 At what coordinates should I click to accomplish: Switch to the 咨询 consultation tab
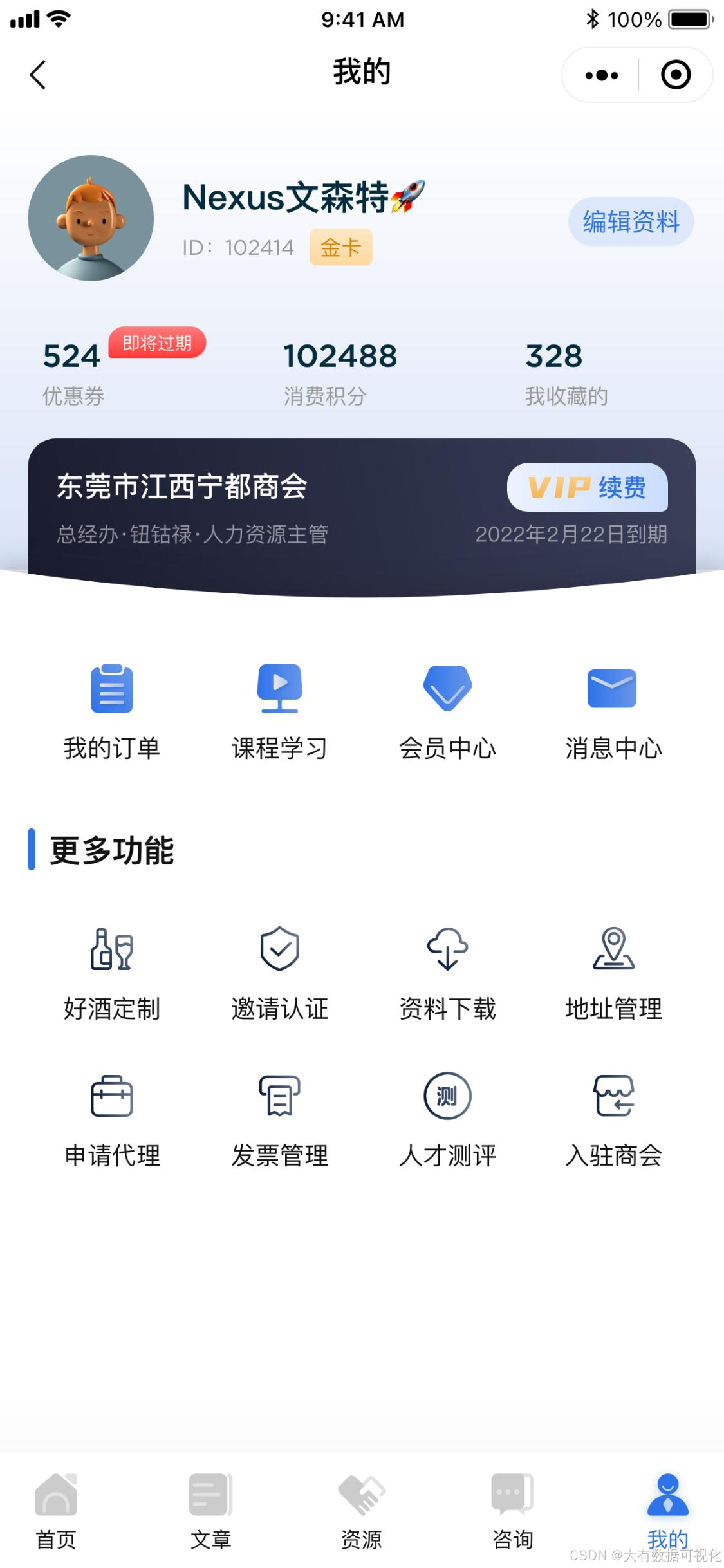(512, 1509)
